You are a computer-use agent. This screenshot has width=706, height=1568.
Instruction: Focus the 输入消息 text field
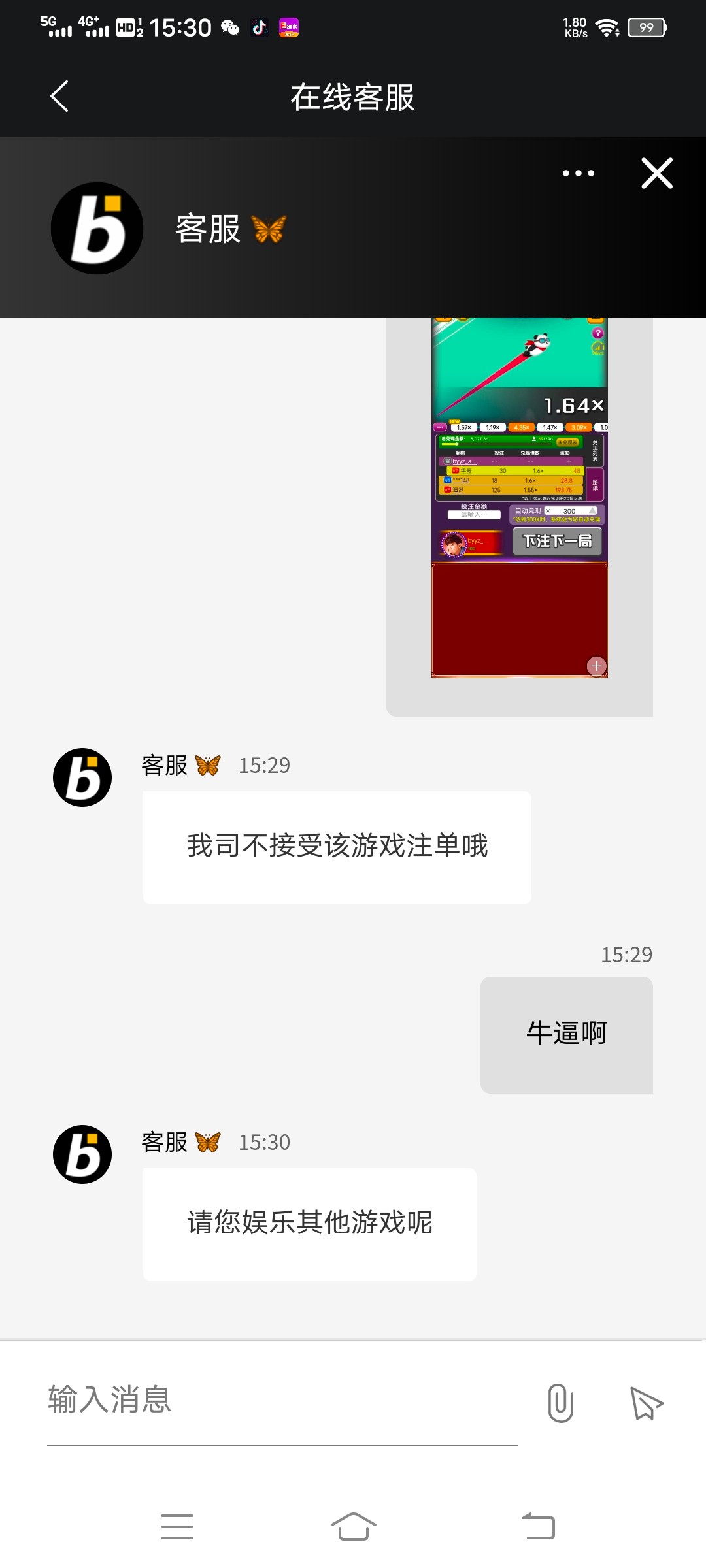coord(281,1399)
